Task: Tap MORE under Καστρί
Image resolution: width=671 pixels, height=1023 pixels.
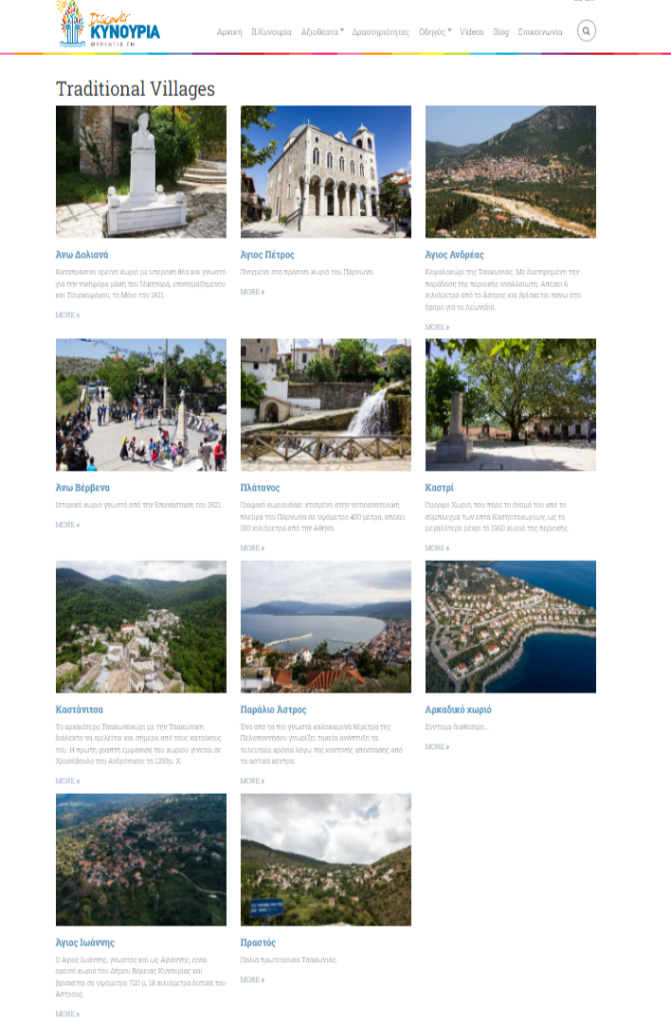Action: click(436, 548)
